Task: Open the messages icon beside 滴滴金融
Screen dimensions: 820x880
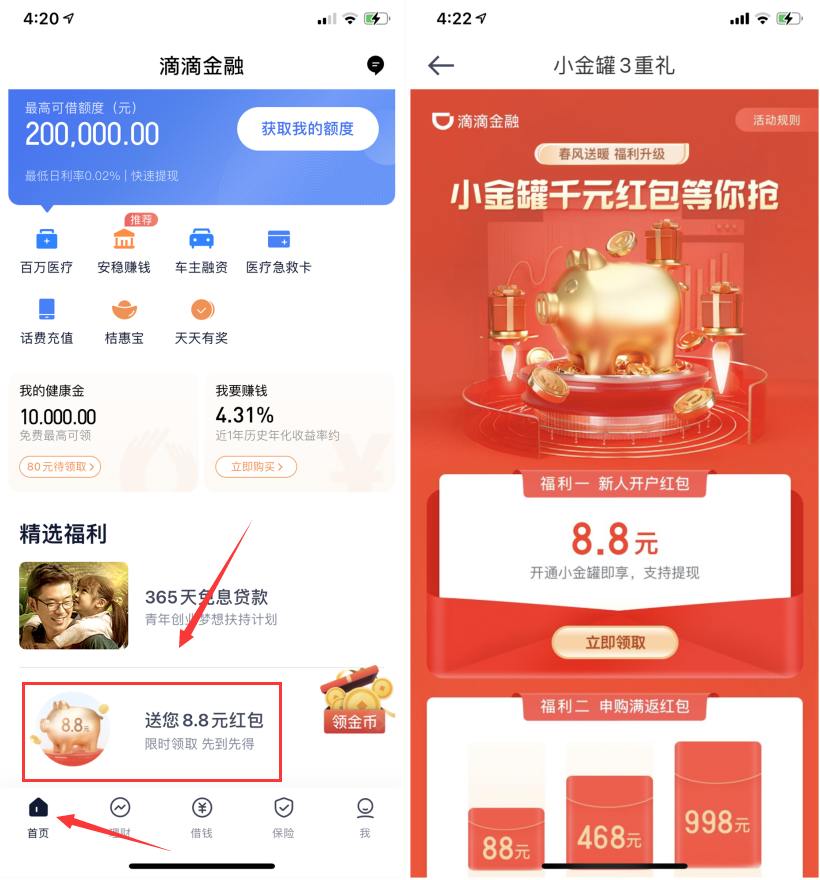Action: pos(376,66)
